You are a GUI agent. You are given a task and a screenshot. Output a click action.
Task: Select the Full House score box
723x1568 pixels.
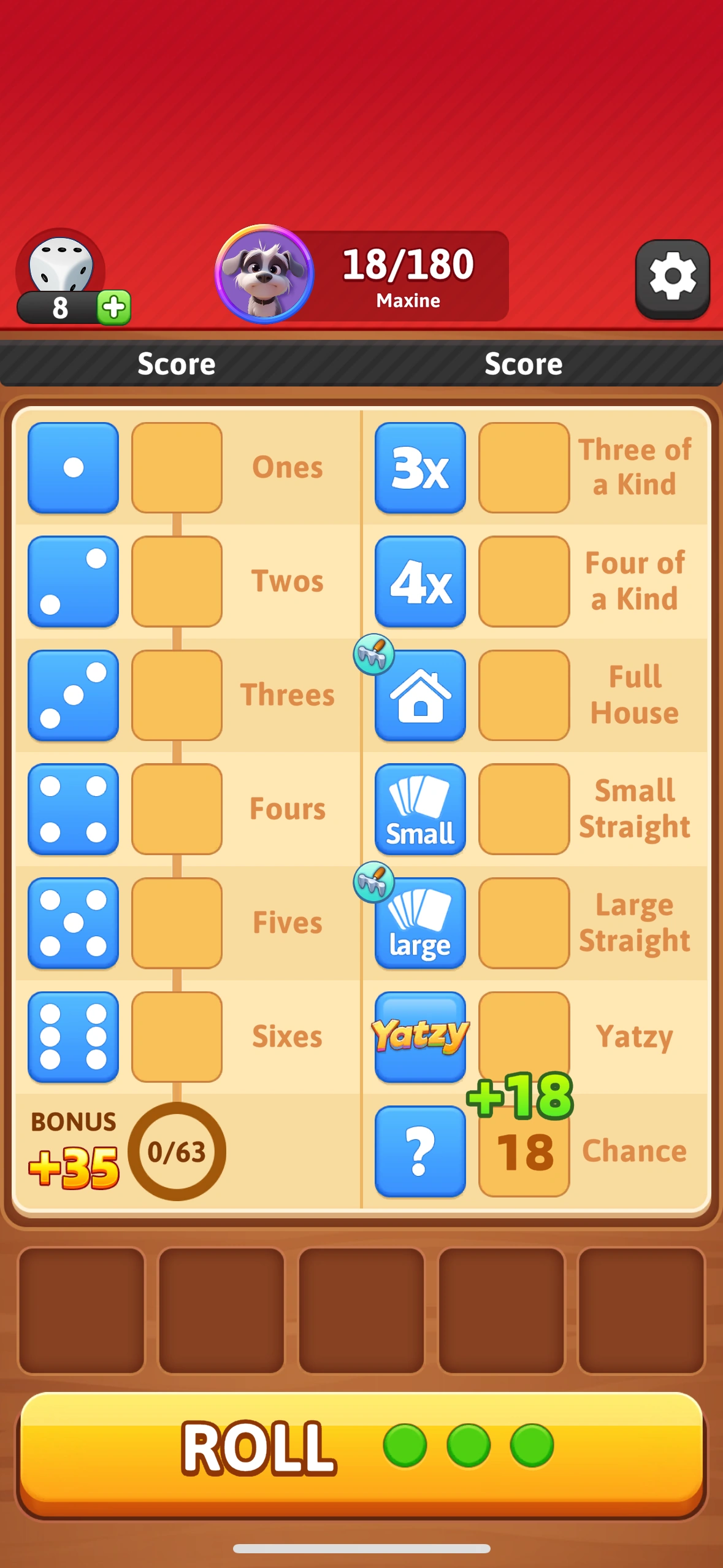point(524,695)
